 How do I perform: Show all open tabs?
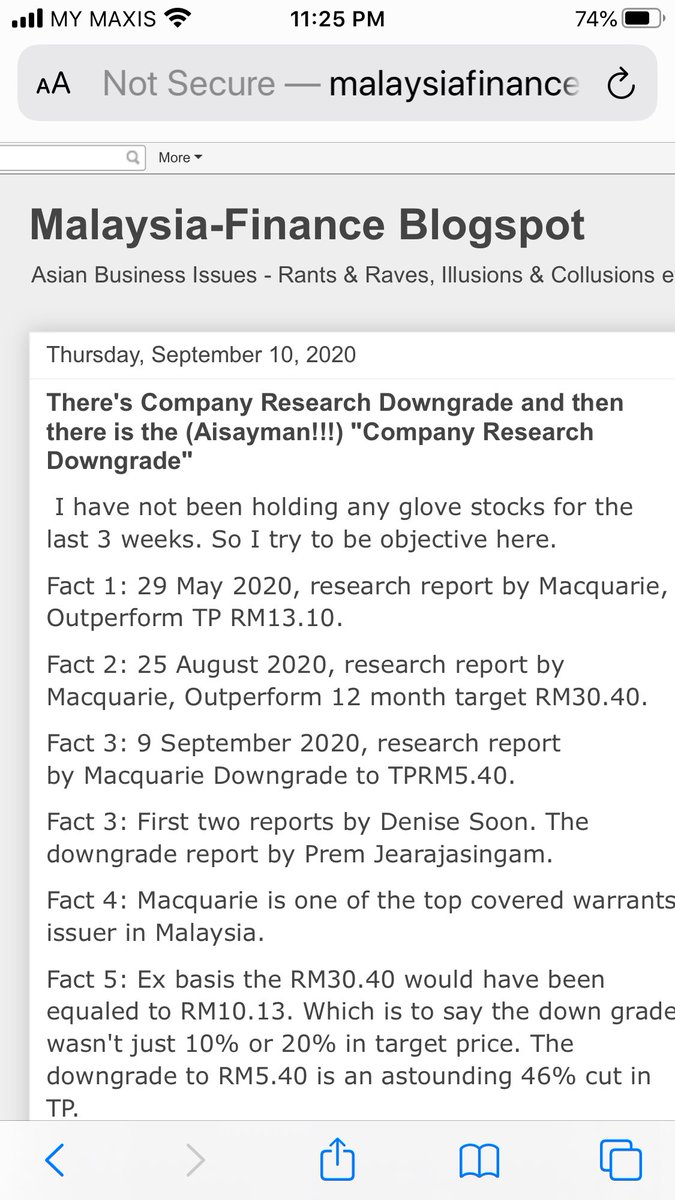click(x=620, y=1160)
